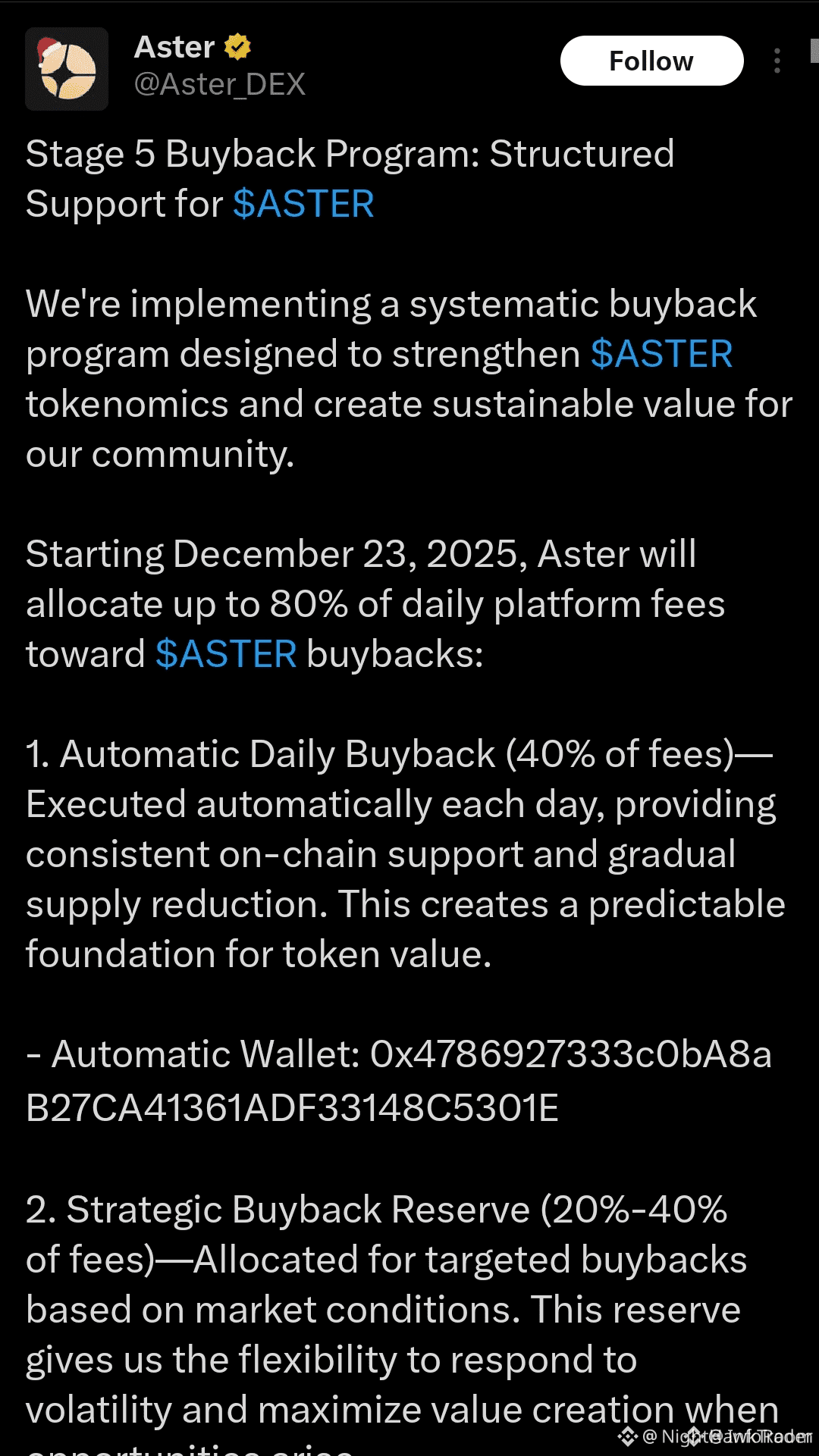Click Aster's gold verified badge
This screenshot has height=1456, width=819.
(237, 46)
